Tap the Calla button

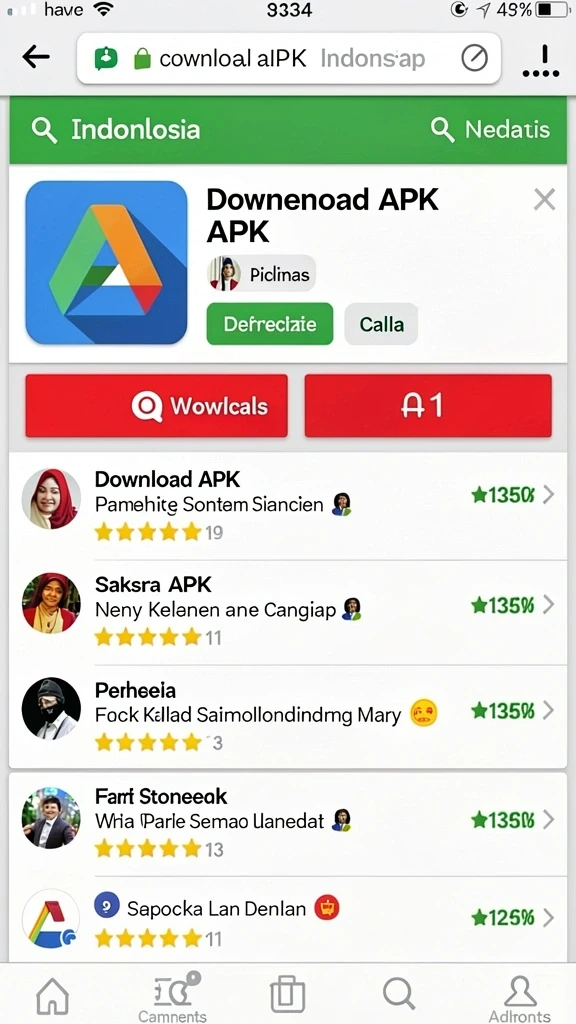tap(381, 324)
